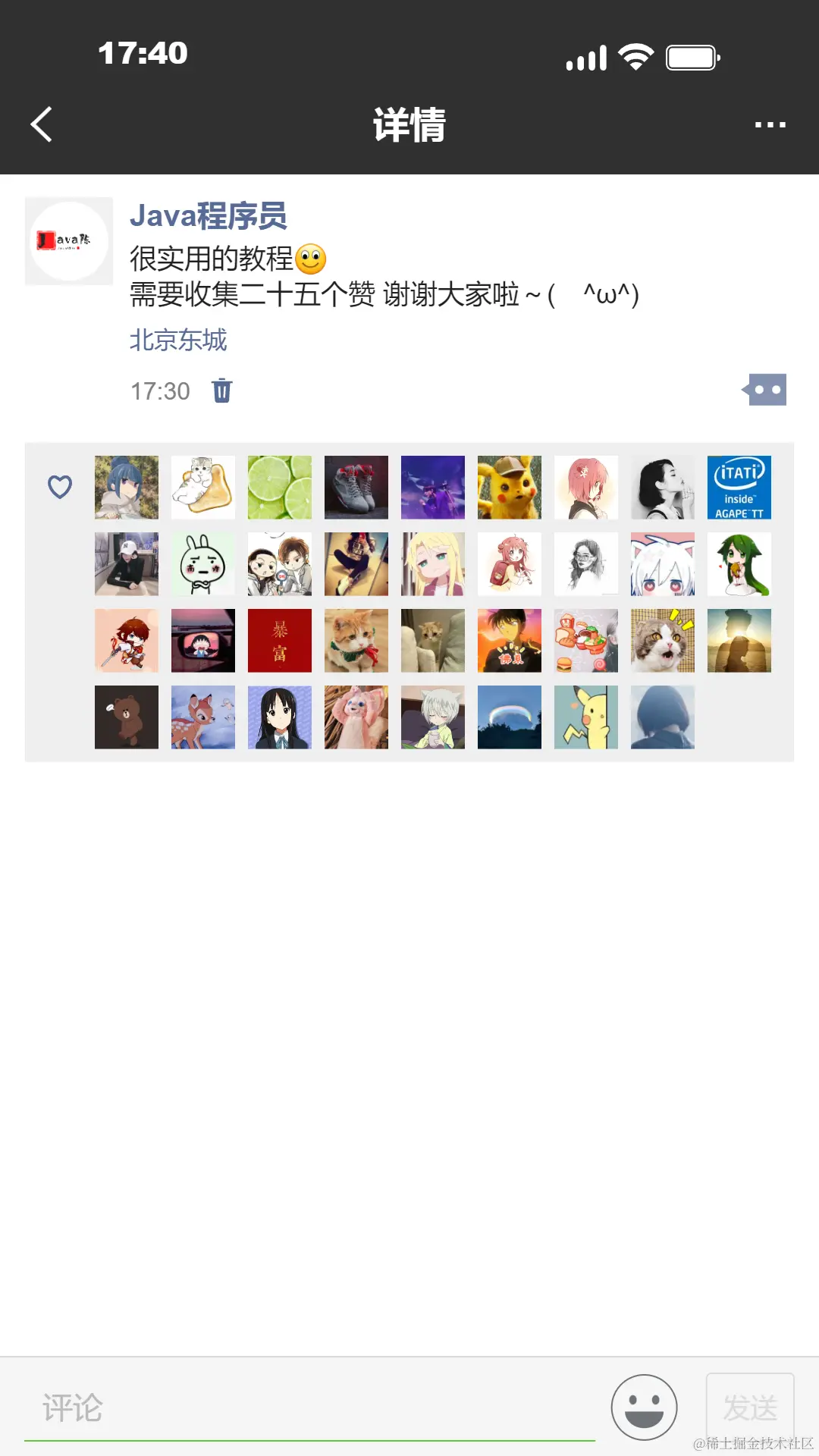Open the liker with Pikachu detective hat avatar
819x1456 pixels.
[510, 488]
